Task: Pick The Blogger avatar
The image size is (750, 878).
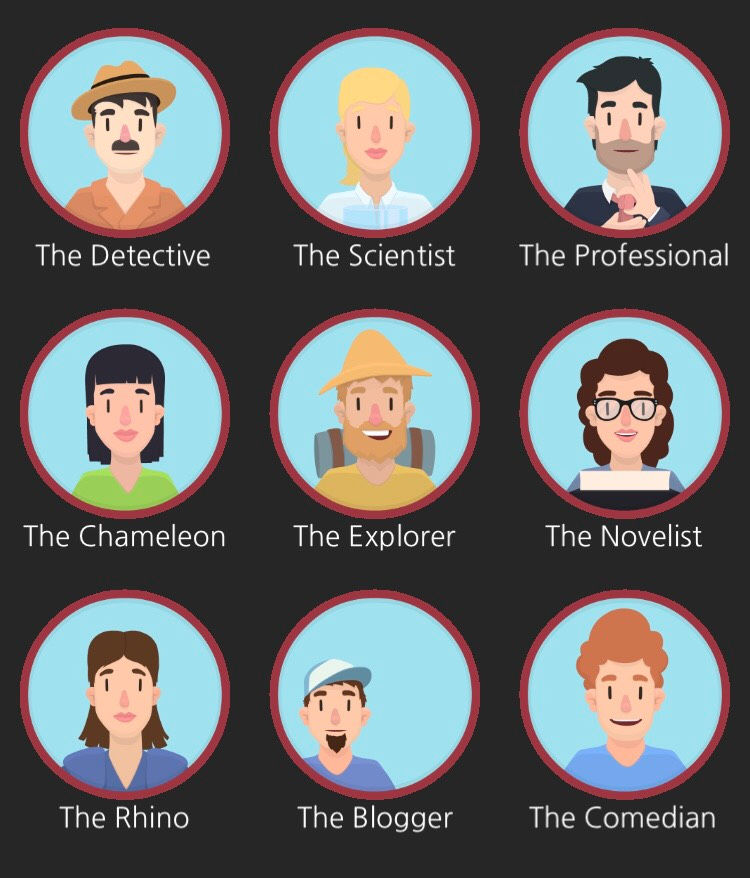Action: coord(375,694)
